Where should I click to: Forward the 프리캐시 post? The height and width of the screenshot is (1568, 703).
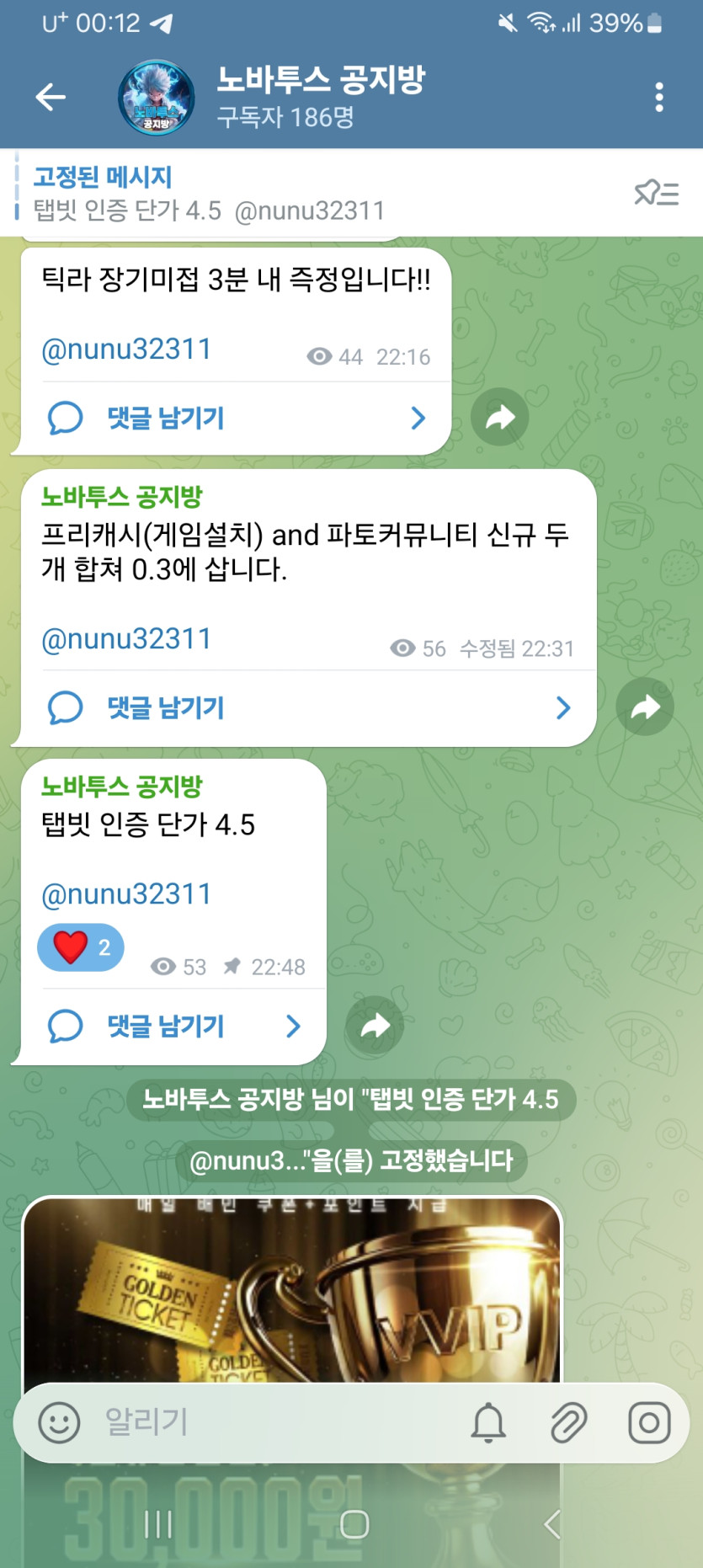click(x=645, y=707)
